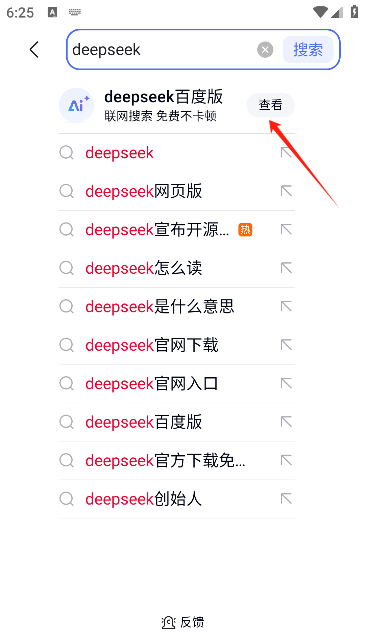
Task: Select the plain deepseek suggestion
Action: (177, 153)
